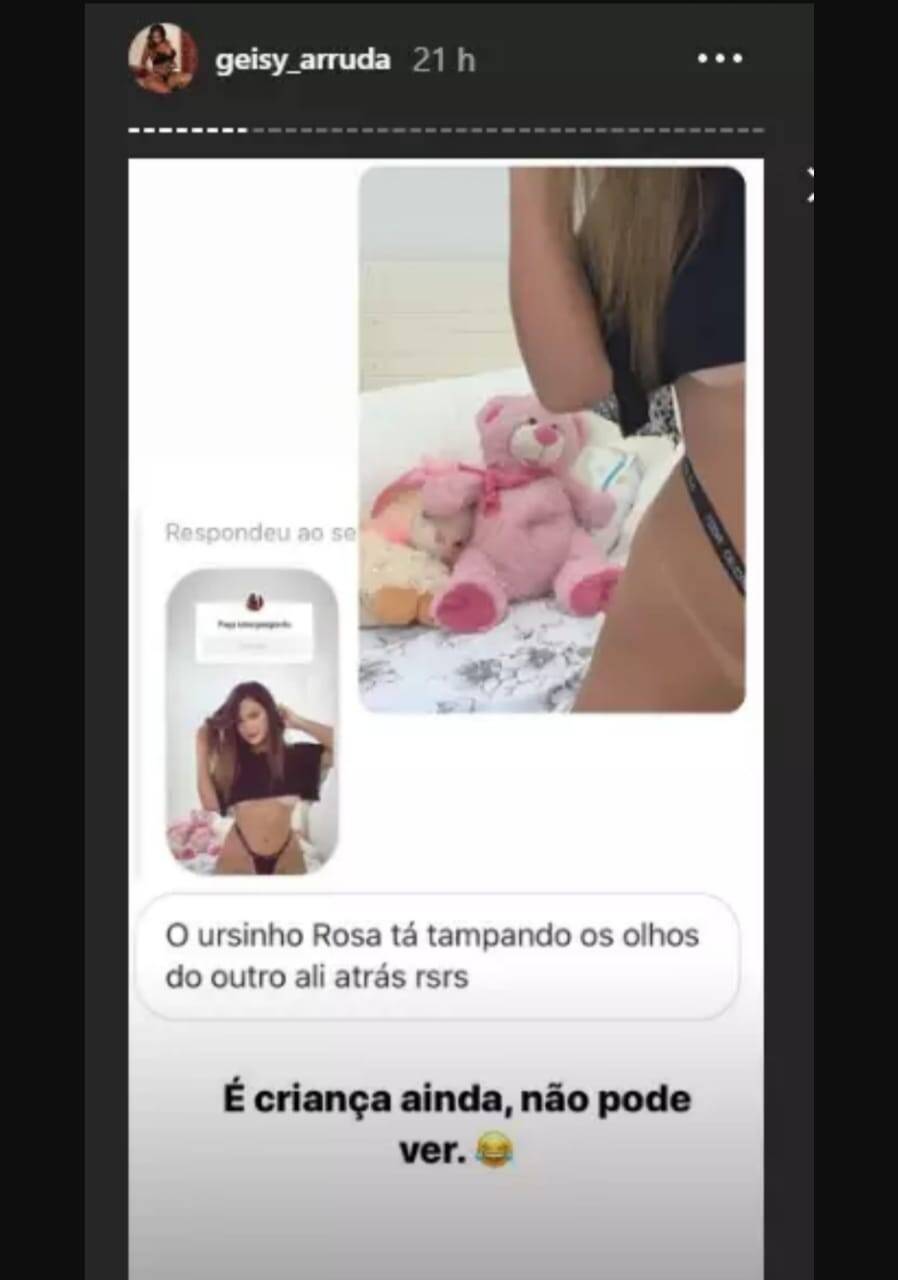Tap geisy_arruda's profile avatar
Screen dimensions: 898x1280
[162, 59]
